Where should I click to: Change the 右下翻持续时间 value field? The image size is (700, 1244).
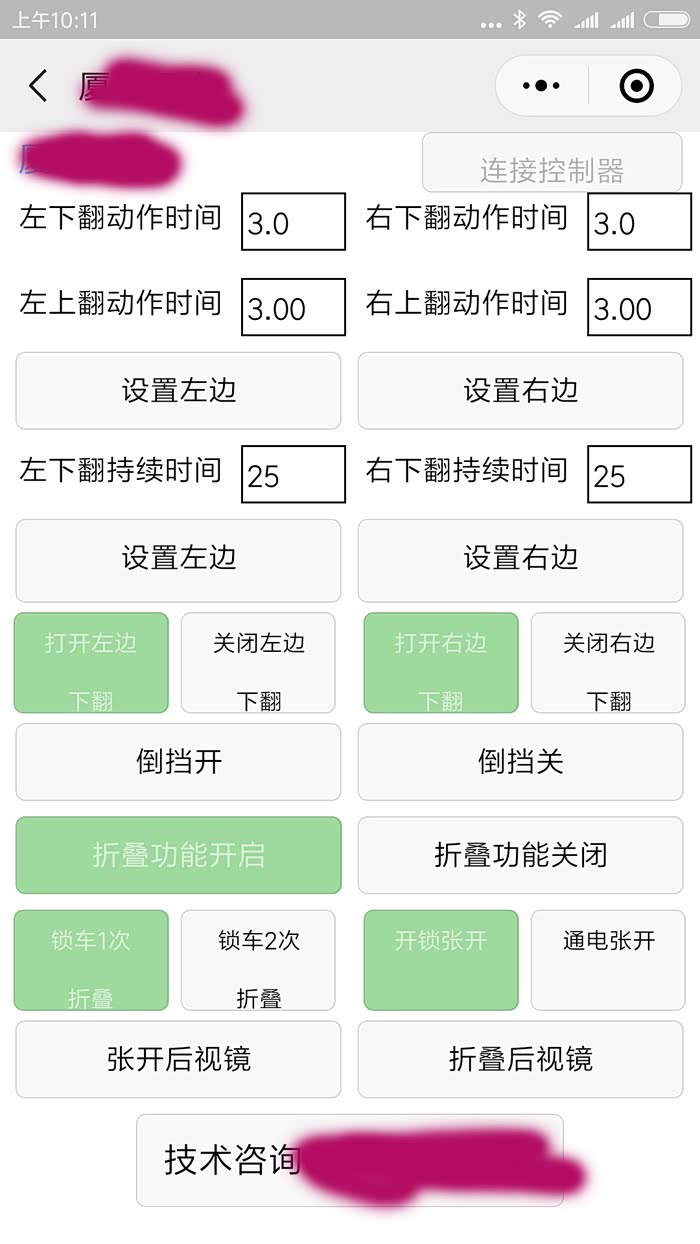[640, 474]
